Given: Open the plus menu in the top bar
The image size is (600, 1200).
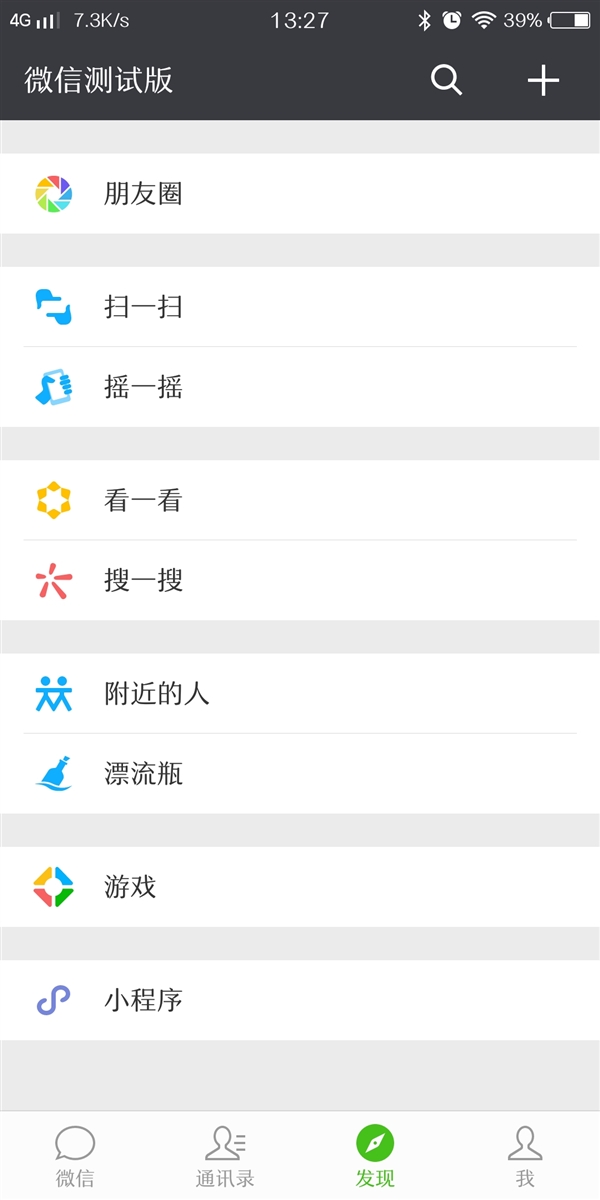Looking at the screenshot, I should [x=543, y=80].
